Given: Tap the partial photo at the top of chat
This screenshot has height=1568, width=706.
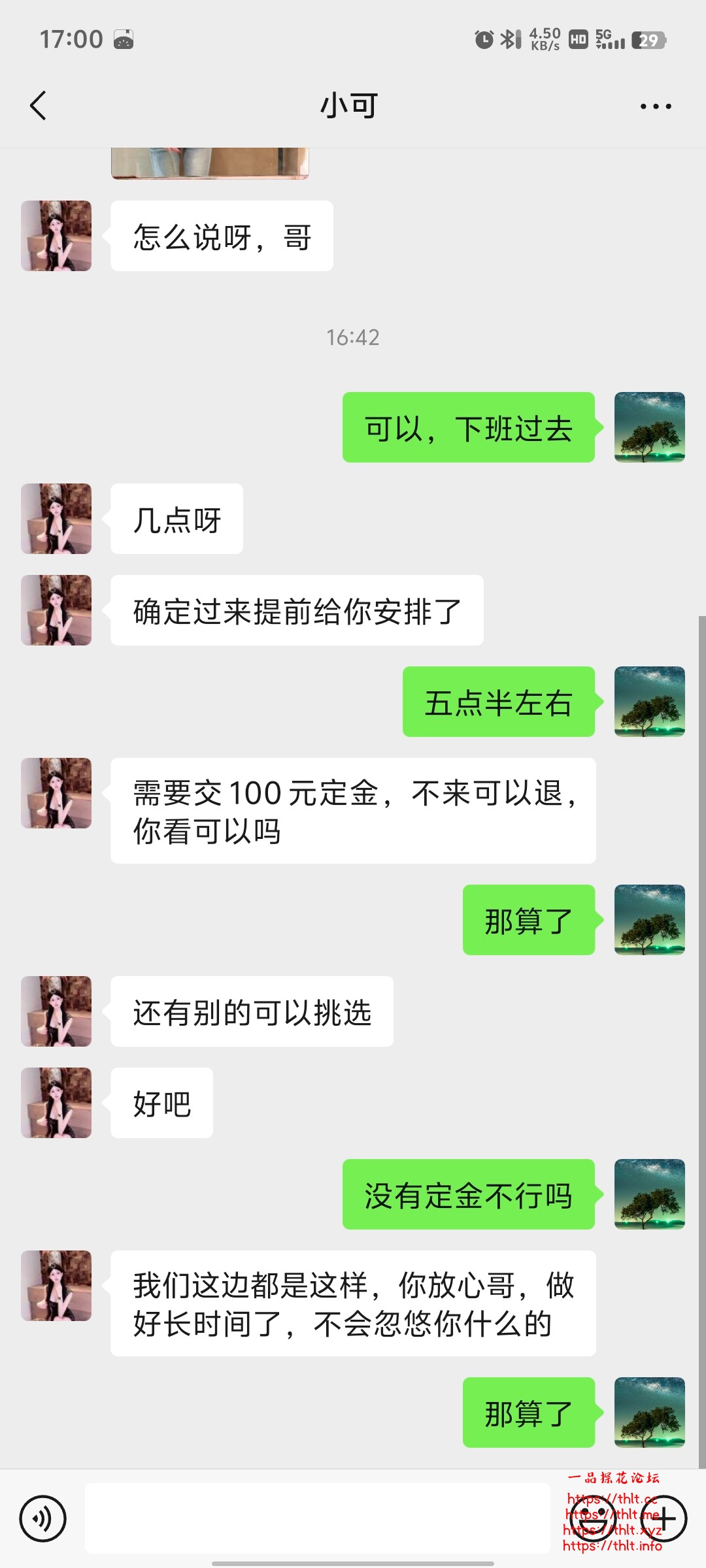Looking at the screenshot, I should 210,160.
